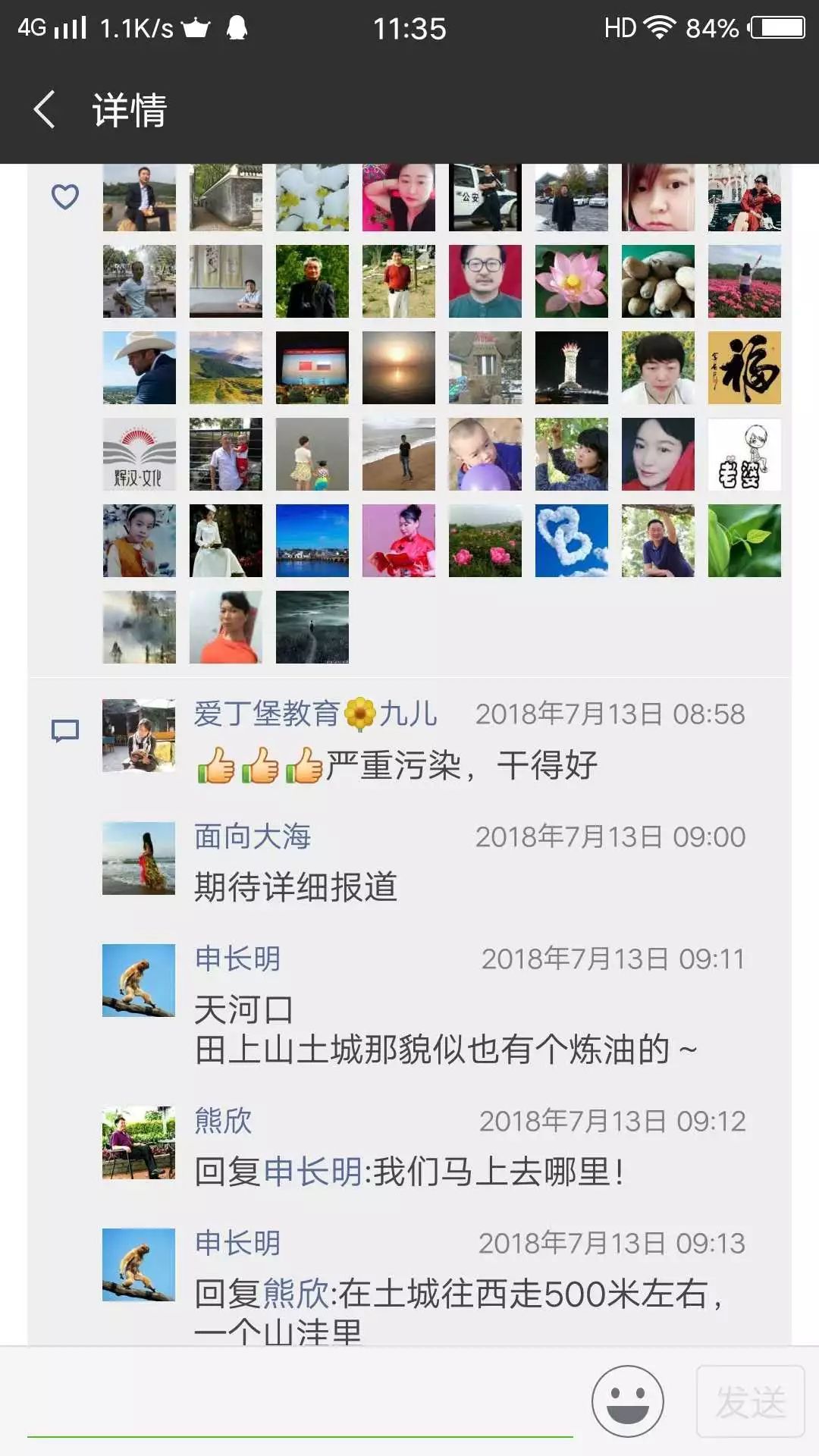The height and width of the screenshot is (1456, 819).
Task: Open the 福 calligraphy liker avatar
Action: point(744,368)
